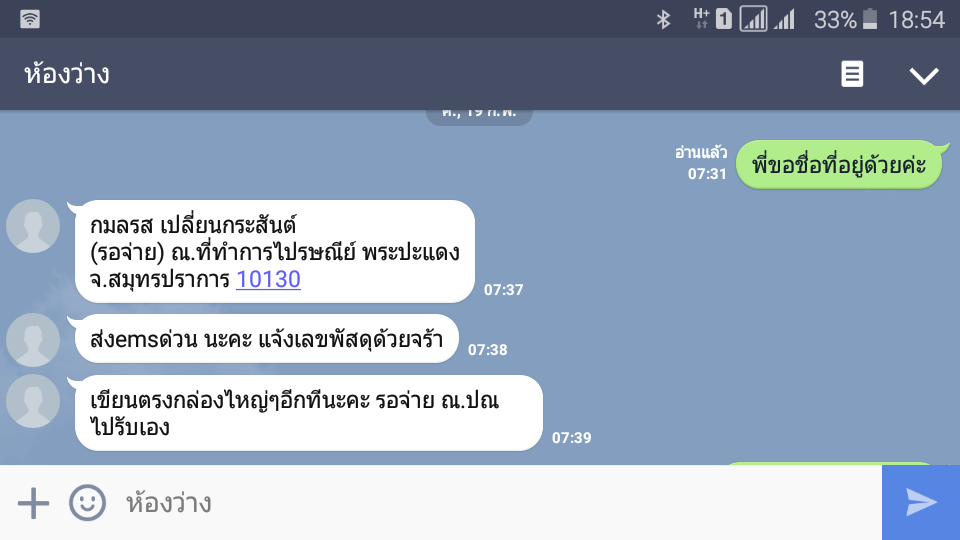Open the emoji sticker picker

click(87, 503)
